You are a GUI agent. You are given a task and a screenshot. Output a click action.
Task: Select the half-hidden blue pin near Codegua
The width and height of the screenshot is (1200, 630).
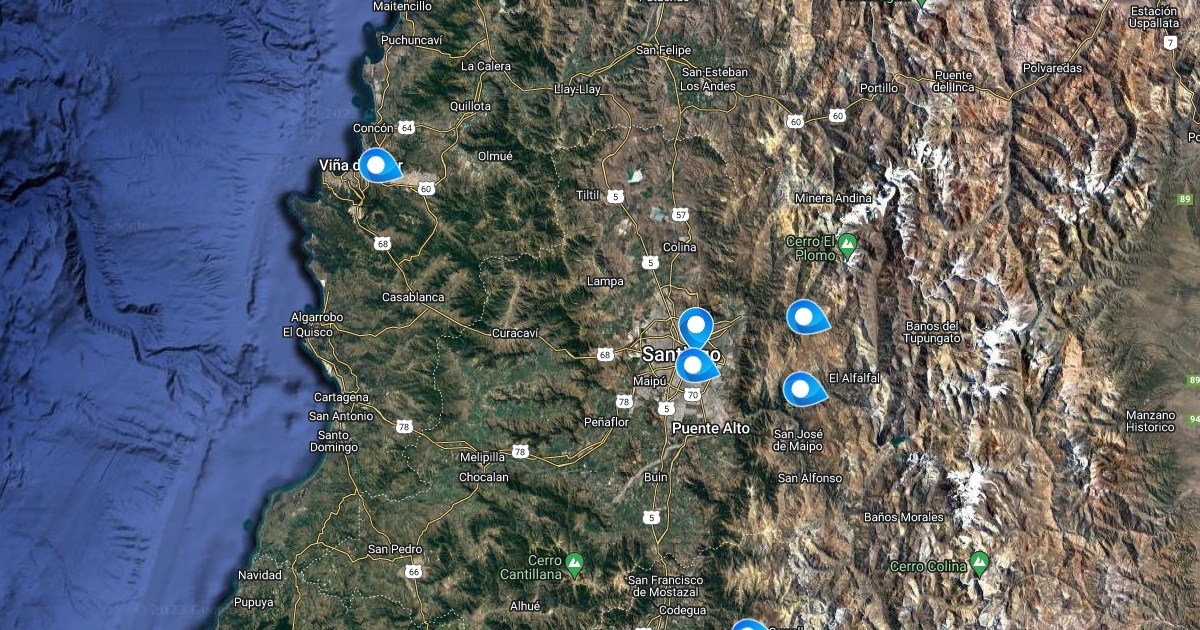click(x=748, y=625)
